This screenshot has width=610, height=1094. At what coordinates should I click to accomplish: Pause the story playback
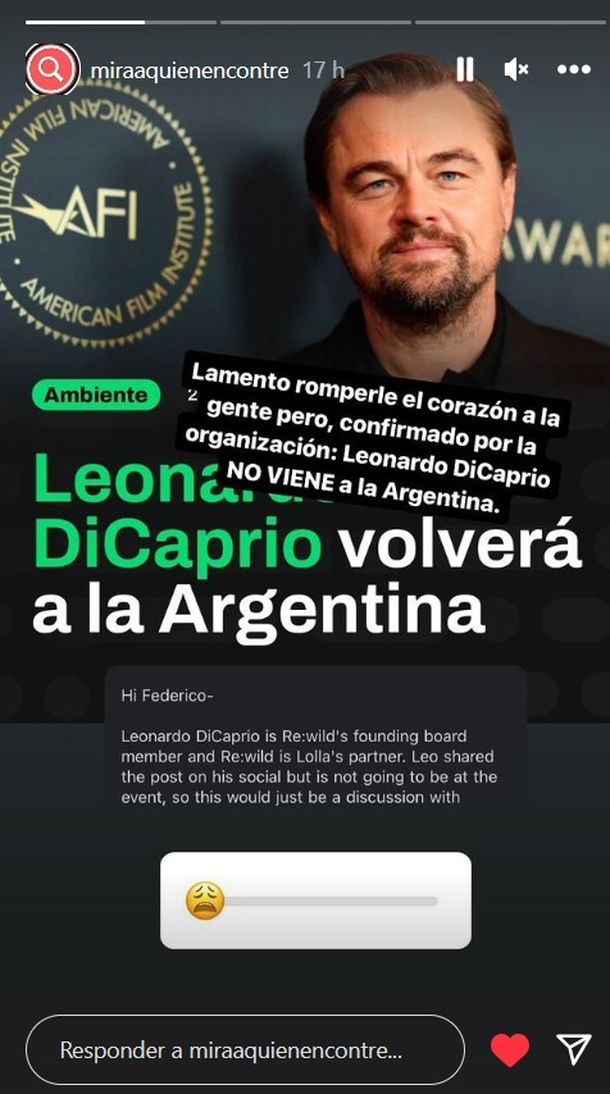click(465, 69)
